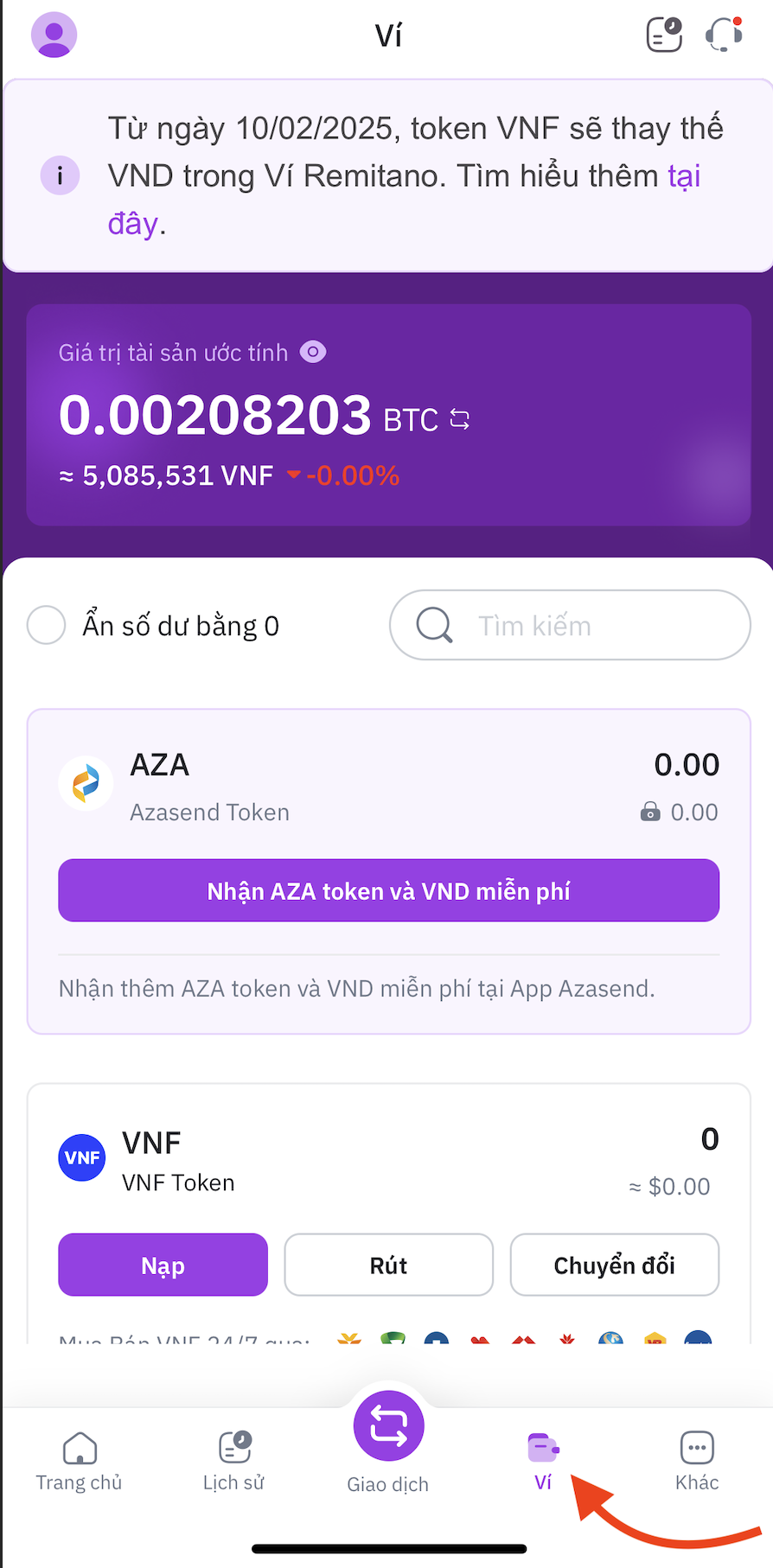Open the profile avatar icon
Viewport: 773px width, 1568px height.
pyautogui.click(x=54, y=35)
